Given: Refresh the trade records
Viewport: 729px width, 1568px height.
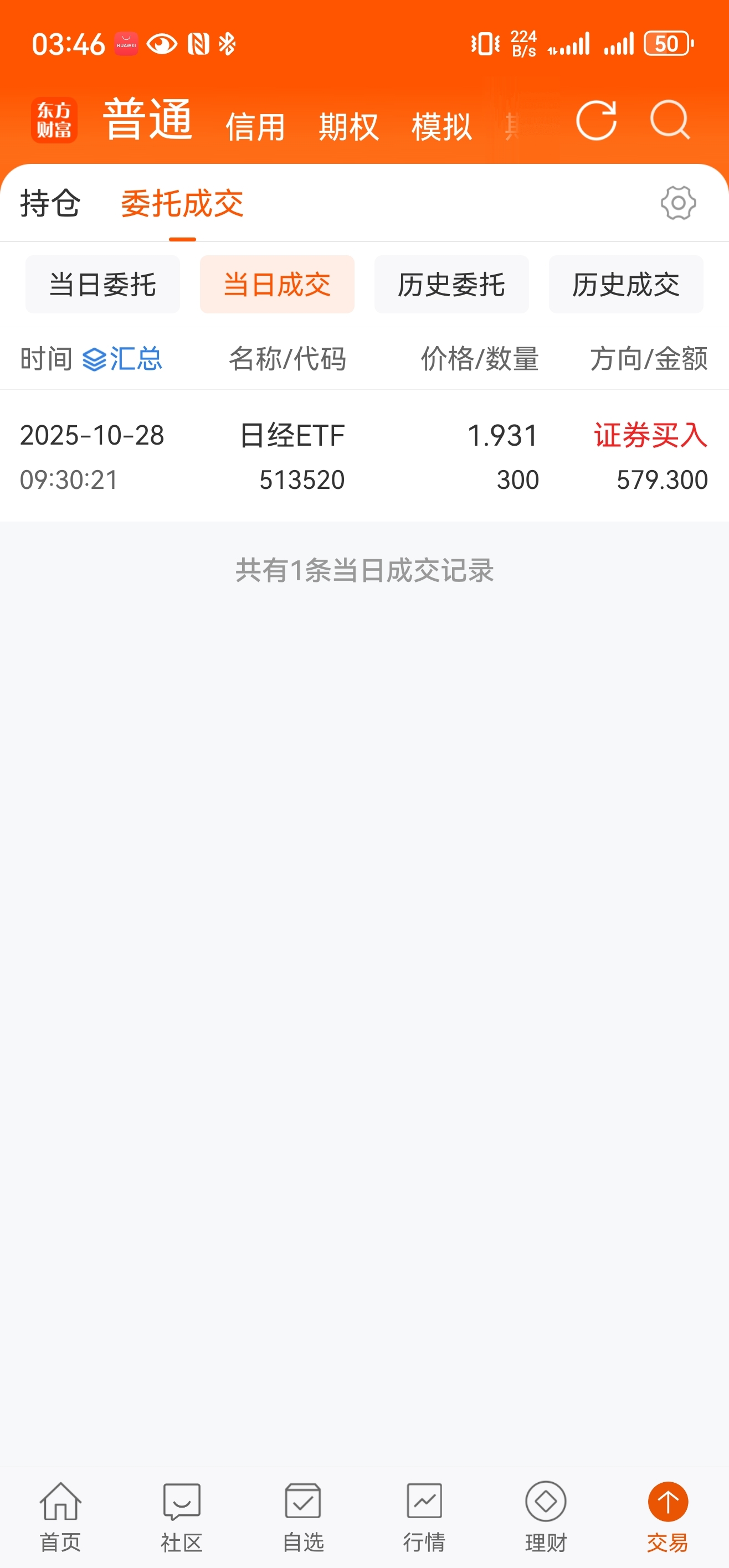Looking at the screenshot, I should tap(595, 121).
